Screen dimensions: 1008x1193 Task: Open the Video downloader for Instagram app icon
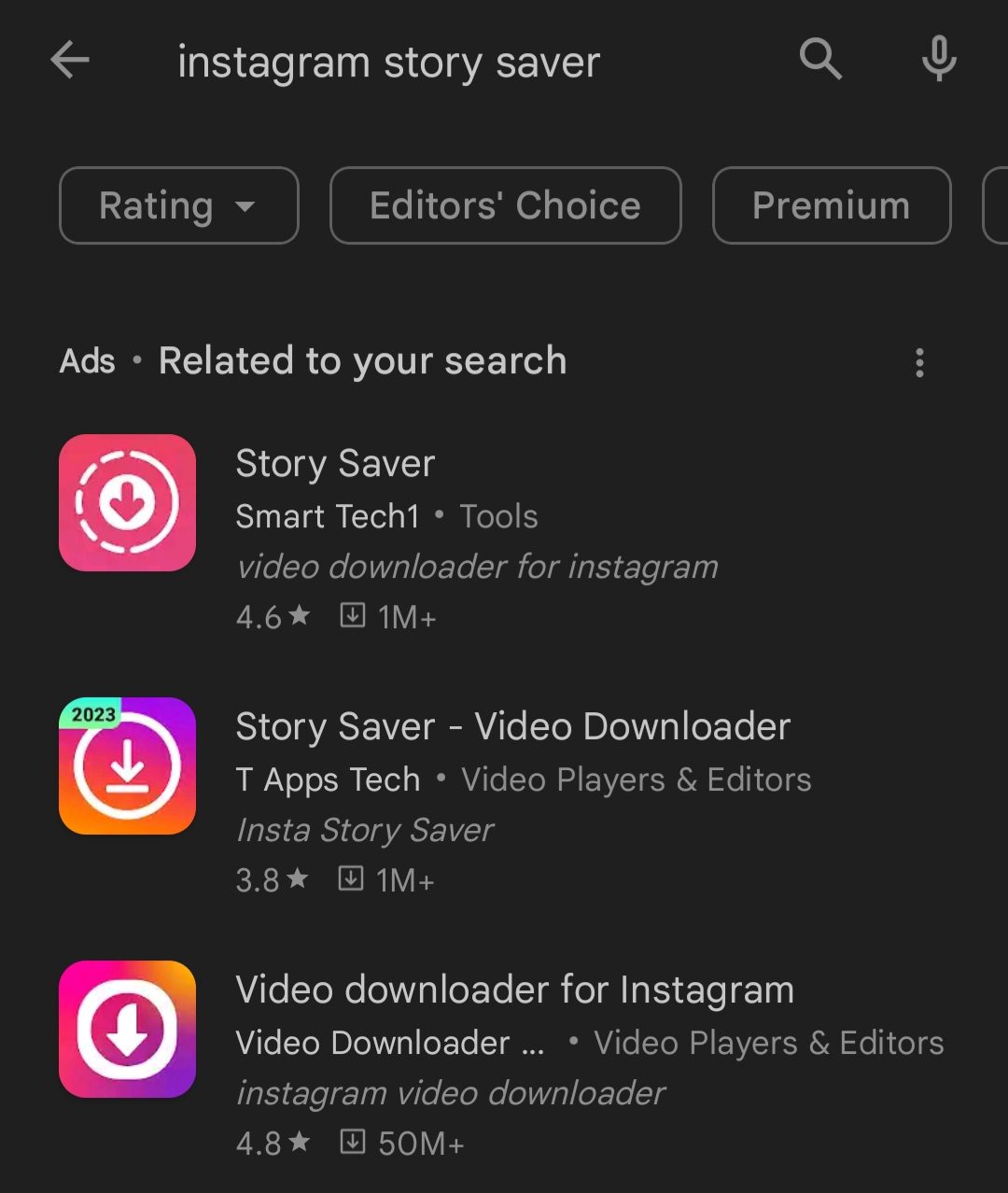[x=127, y=1028]
